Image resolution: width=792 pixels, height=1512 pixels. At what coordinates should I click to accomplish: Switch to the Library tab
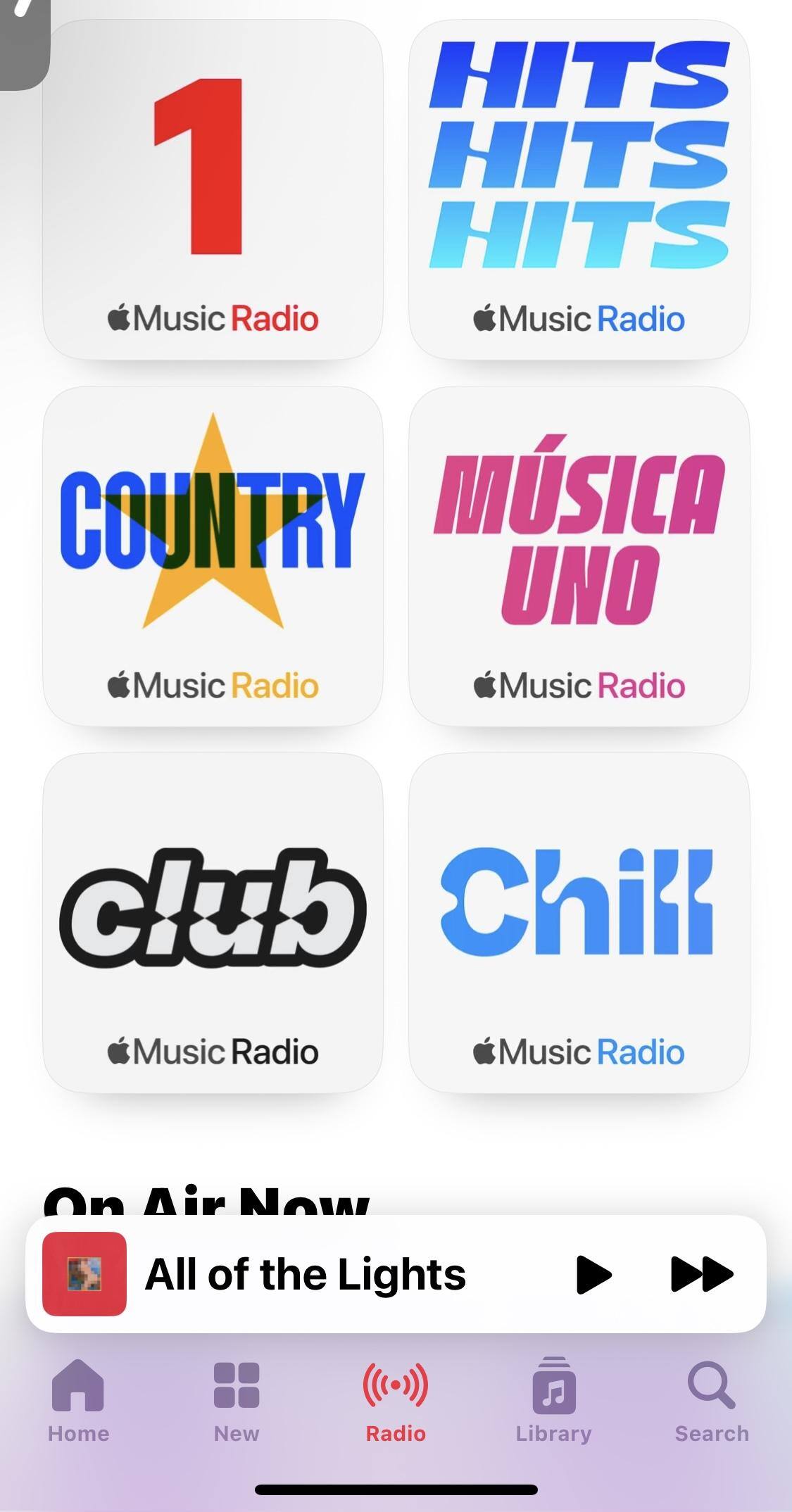tap(553, 1401)
